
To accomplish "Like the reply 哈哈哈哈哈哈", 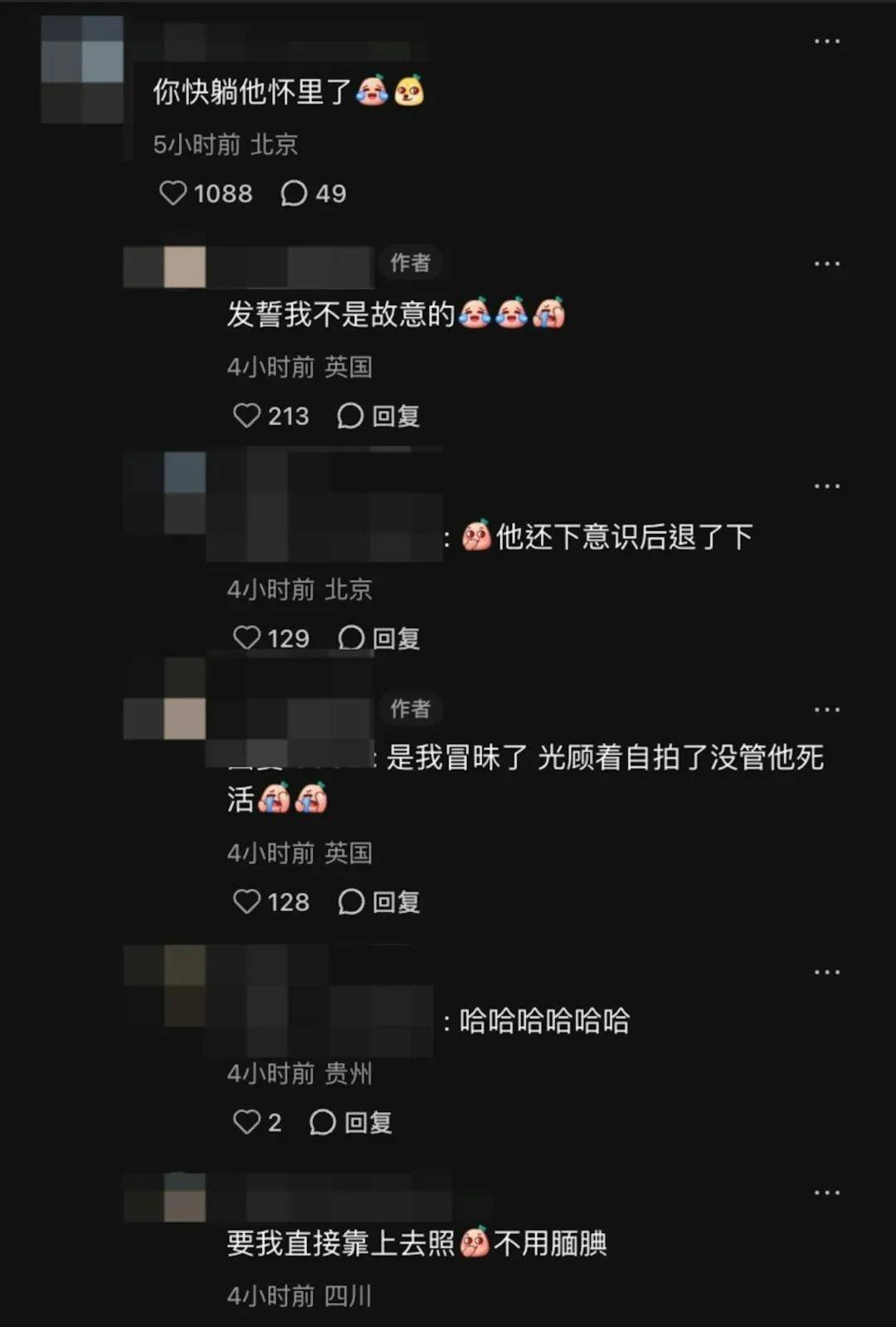I will click(246, 1123).
